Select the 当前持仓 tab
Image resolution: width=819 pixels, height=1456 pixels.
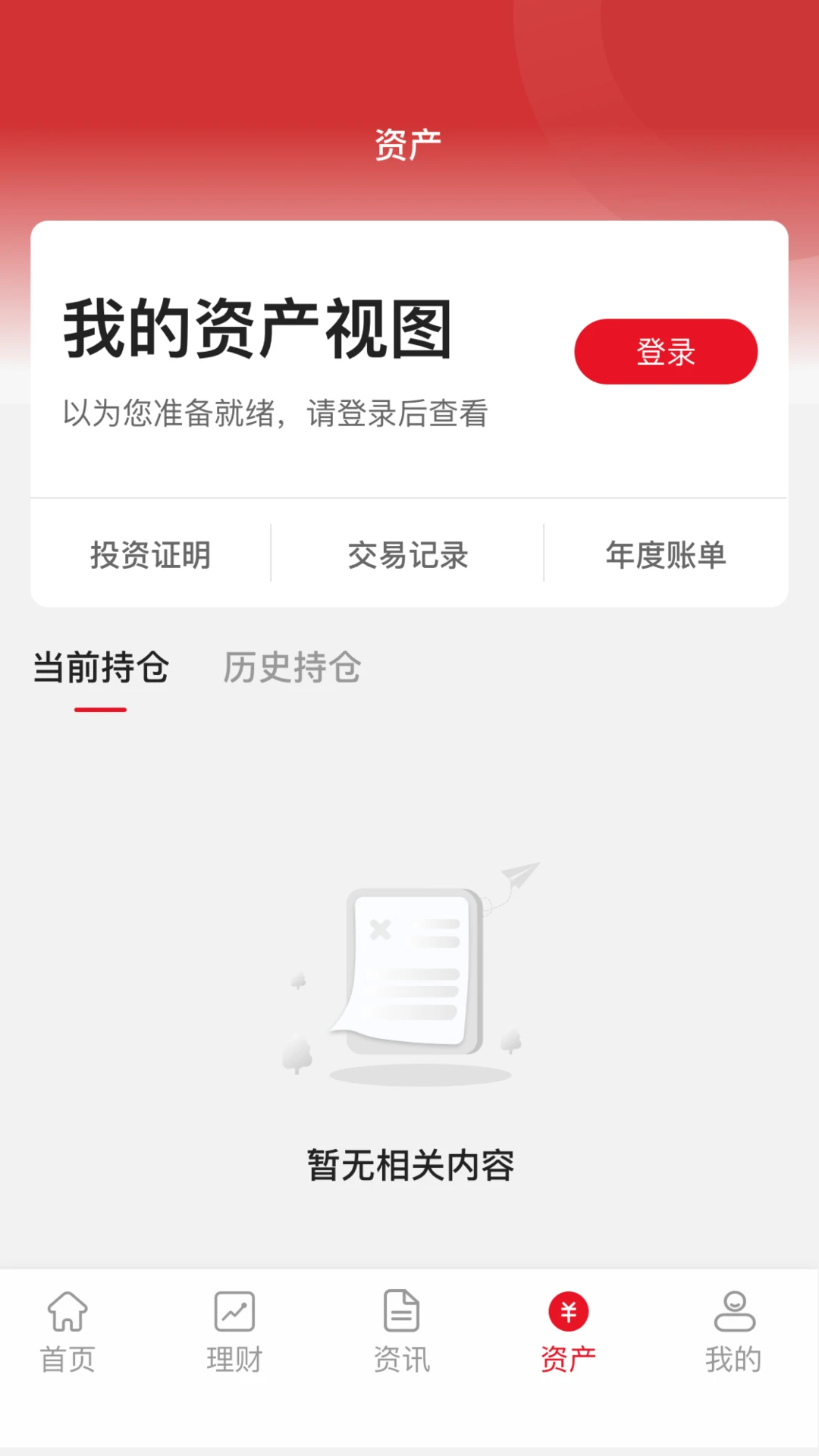pos(102,668)
